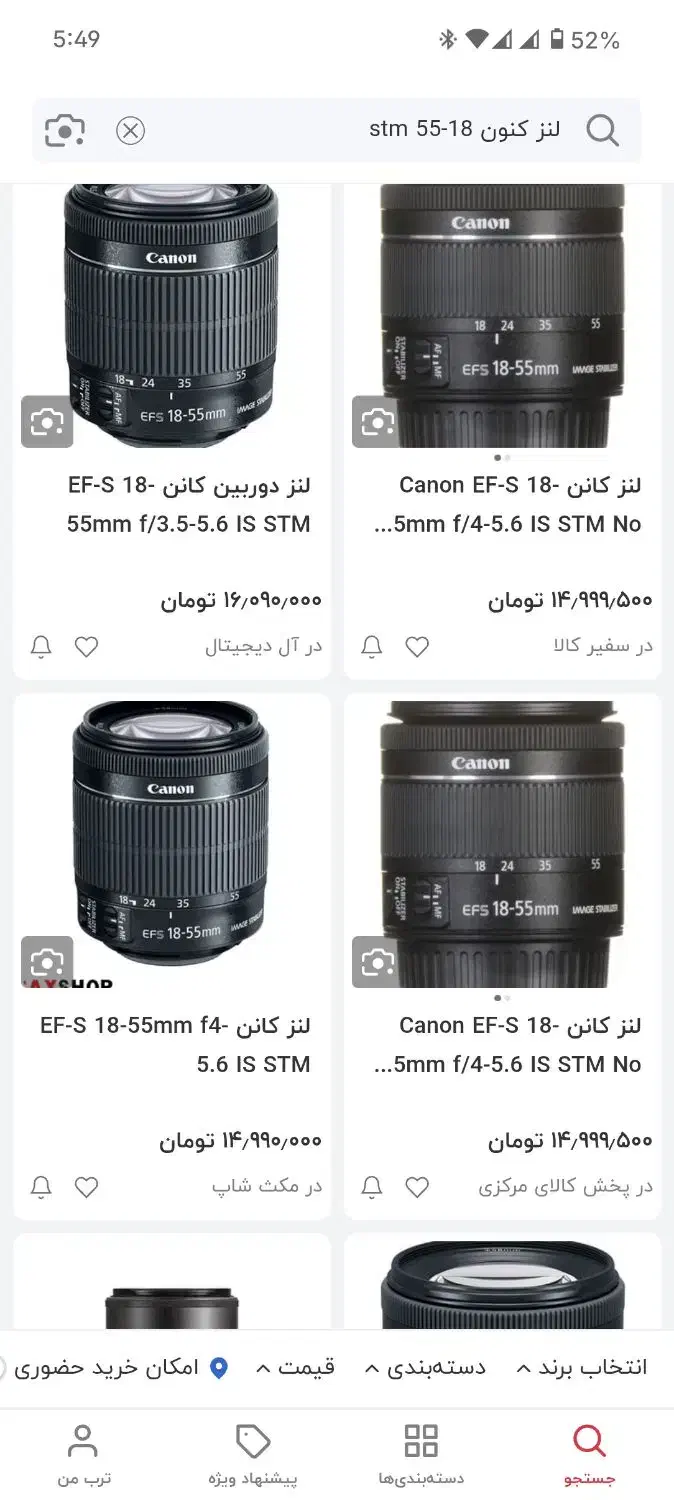This screenshot has height=1500, width=674.
Task: Favorite the lens from مکث شاپ
Action: pyautogui.click(x=87, y=1187)
